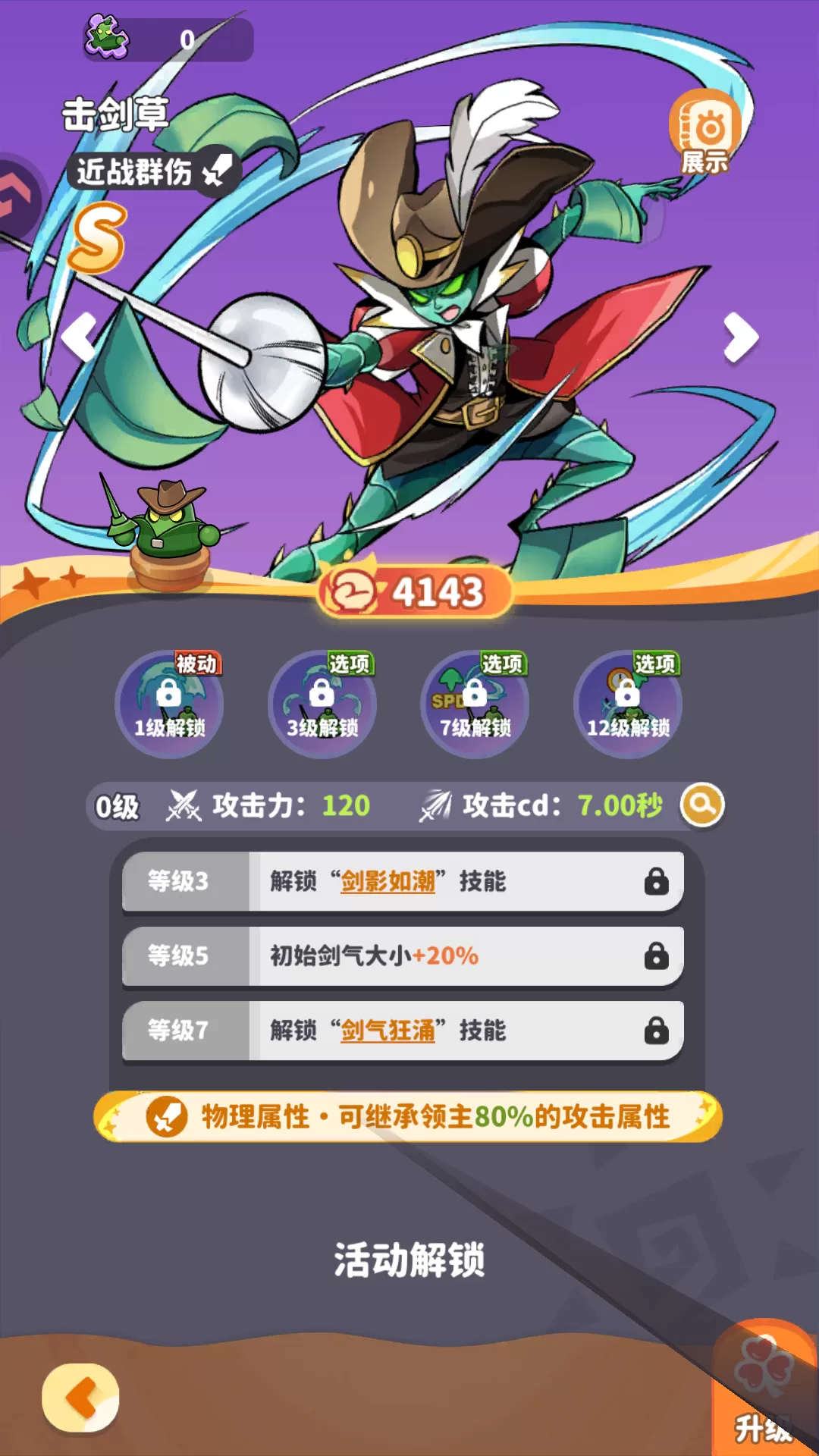View the option skill unlocked at level 12
819x1456 pixels.
[628, 703]
